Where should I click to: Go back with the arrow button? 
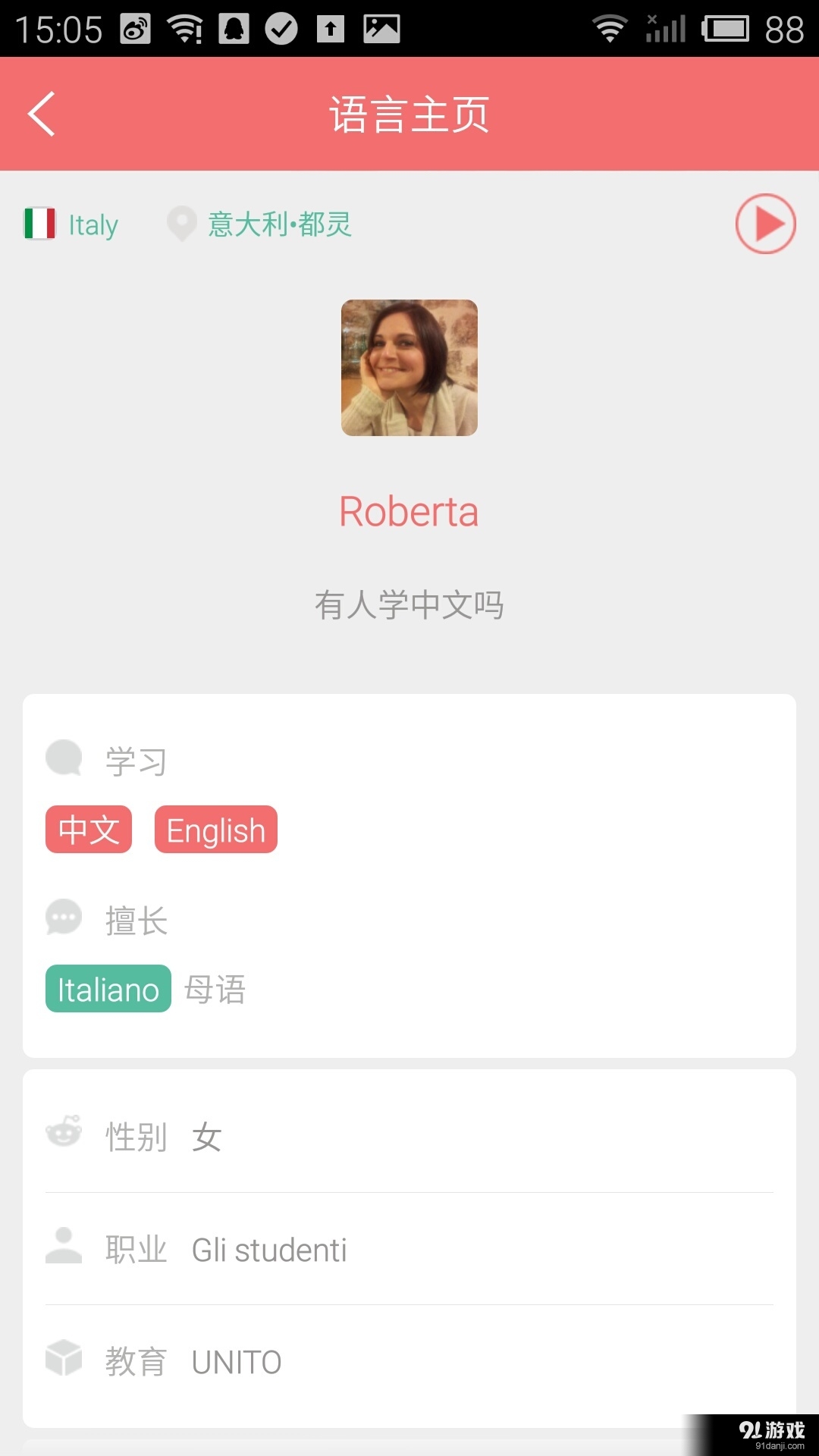(x=42, y=113)
